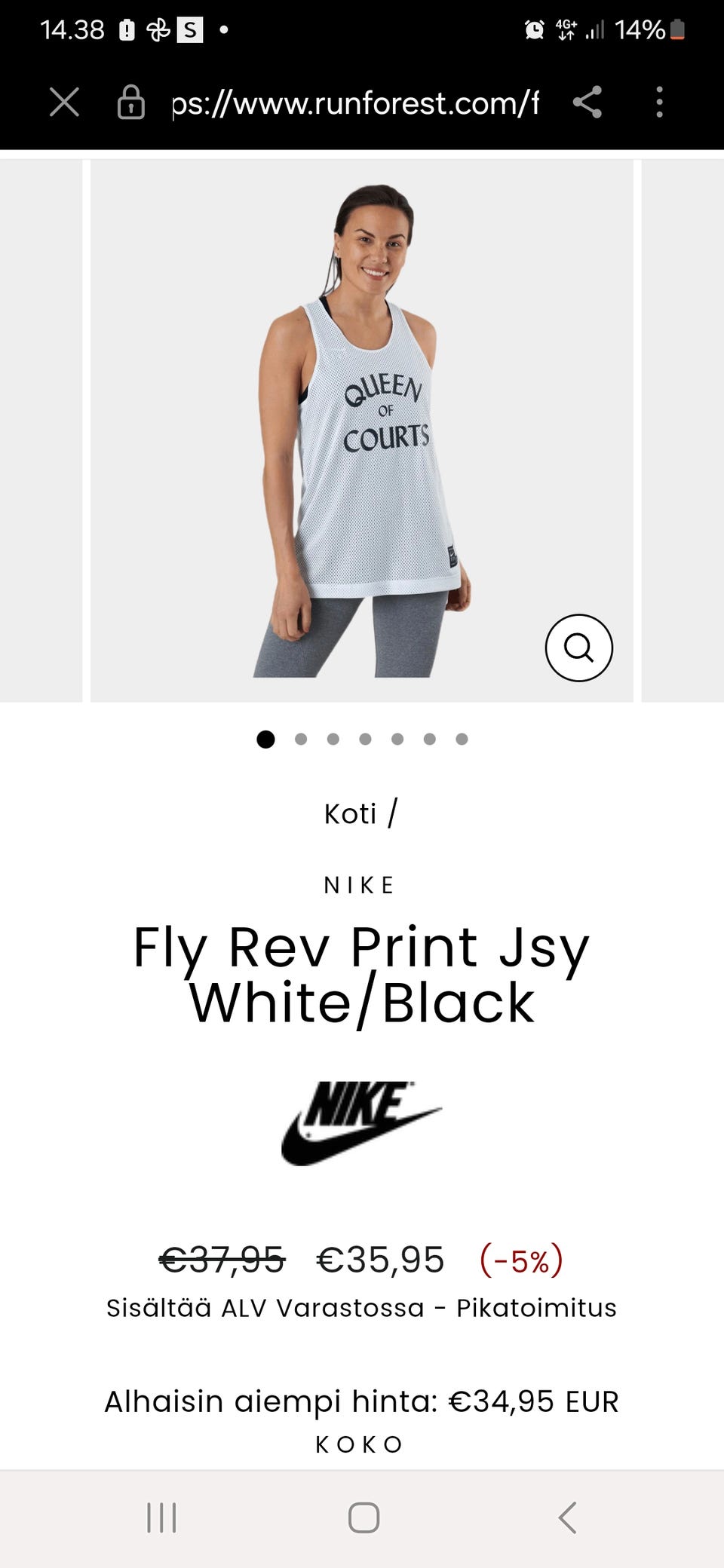
Task: Open the Nike brand logo link
Action: click(x=361, y=1123)
